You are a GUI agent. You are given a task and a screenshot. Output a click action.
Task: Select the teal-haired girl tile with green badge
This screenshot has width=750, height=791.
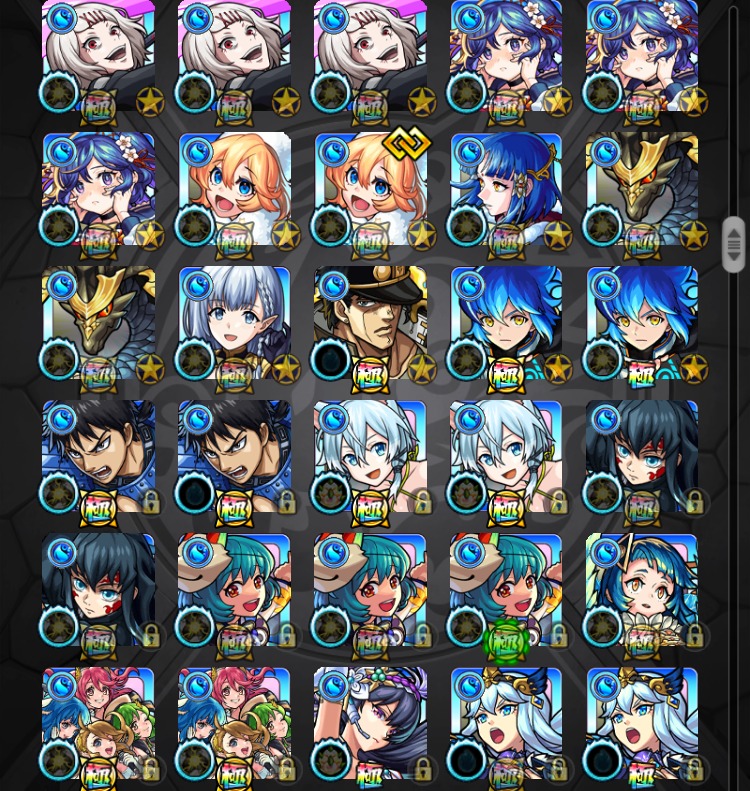point(506,592)
